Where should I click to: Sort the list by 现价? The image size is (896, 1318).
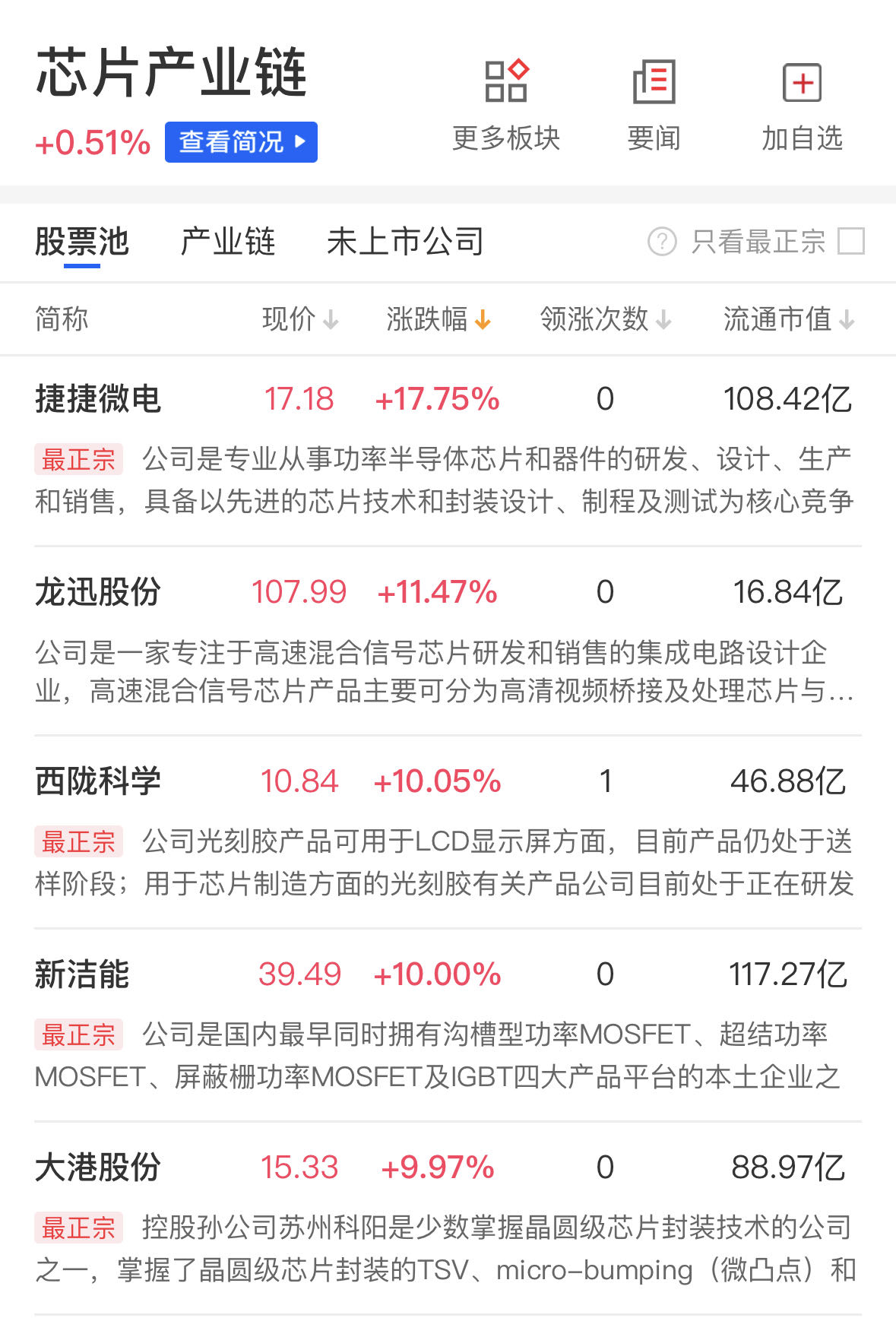pyautogui.click(x=299, y=319)
